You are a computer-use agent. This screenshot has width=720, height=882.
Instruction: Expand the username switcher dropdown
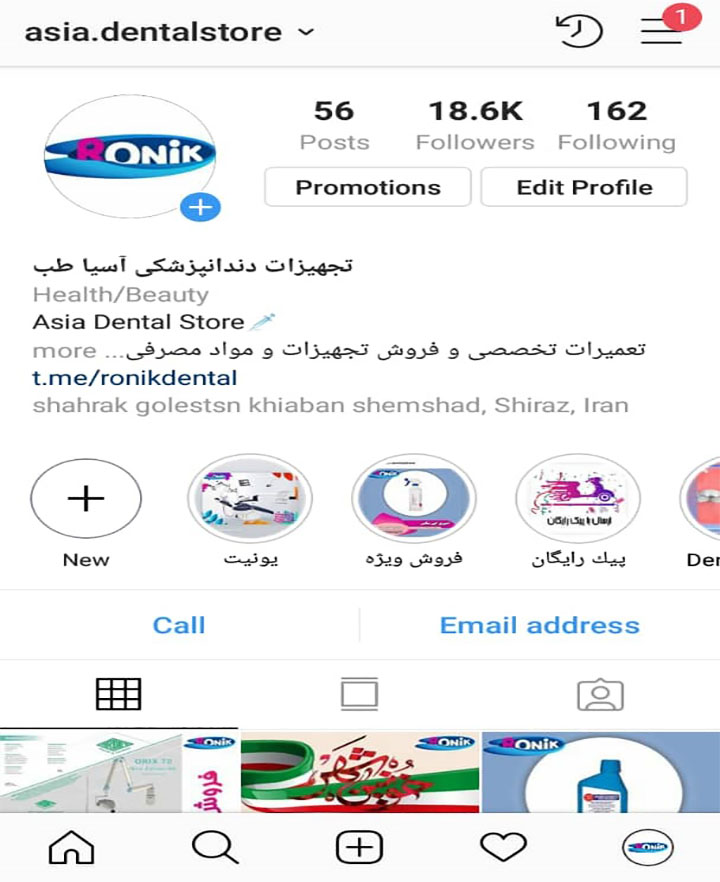304,31
